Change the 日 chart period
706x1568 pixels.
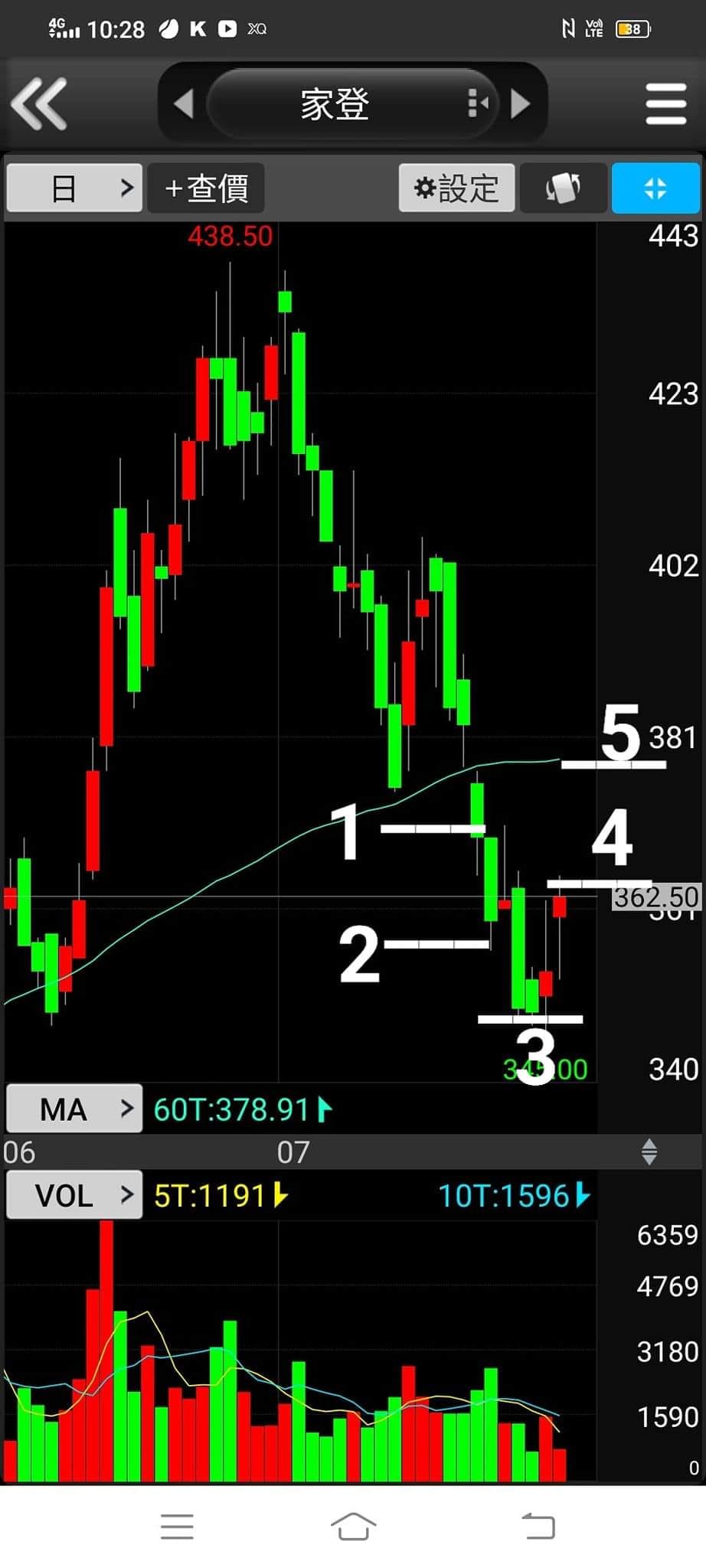[74, 188]
